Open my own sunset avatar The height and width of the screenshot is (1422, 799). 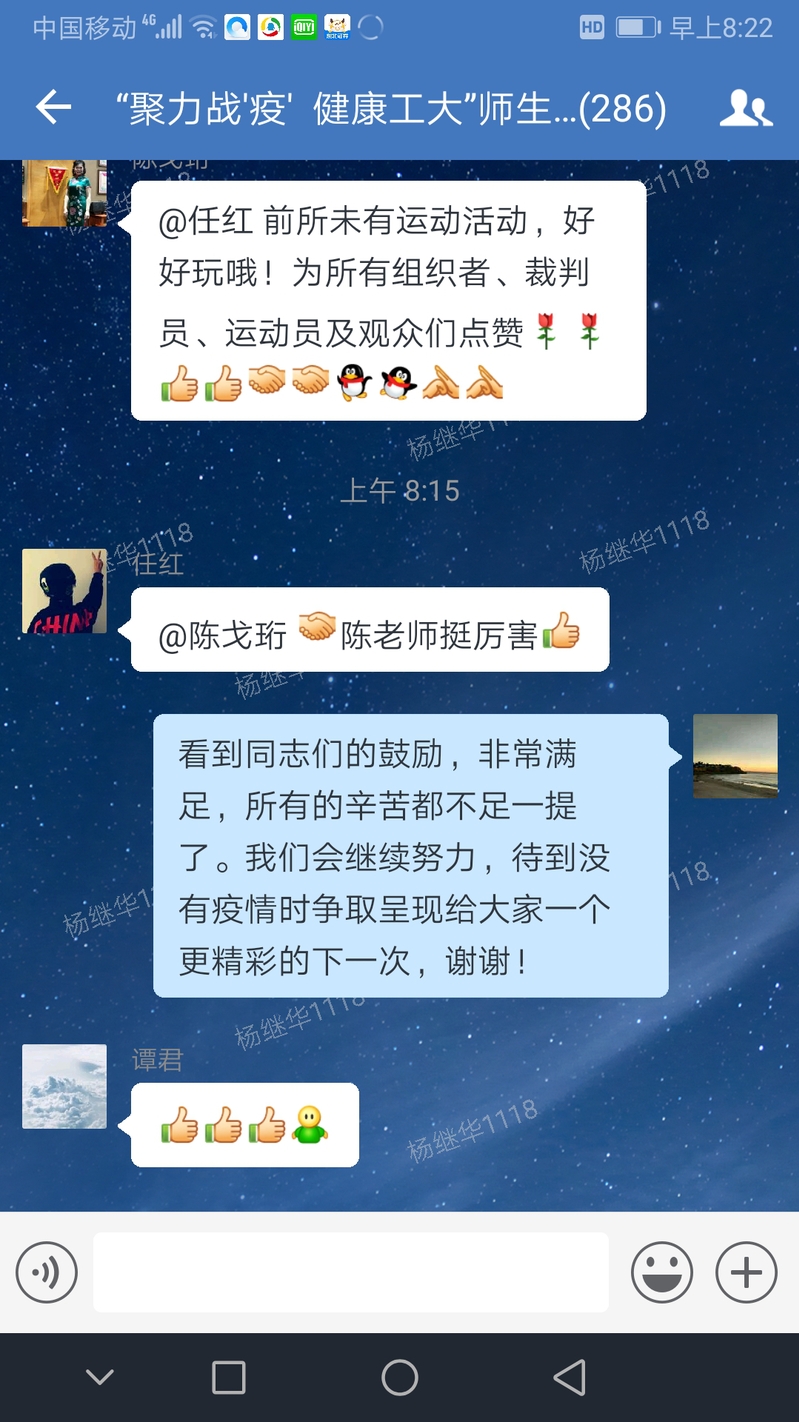point(735,756)
